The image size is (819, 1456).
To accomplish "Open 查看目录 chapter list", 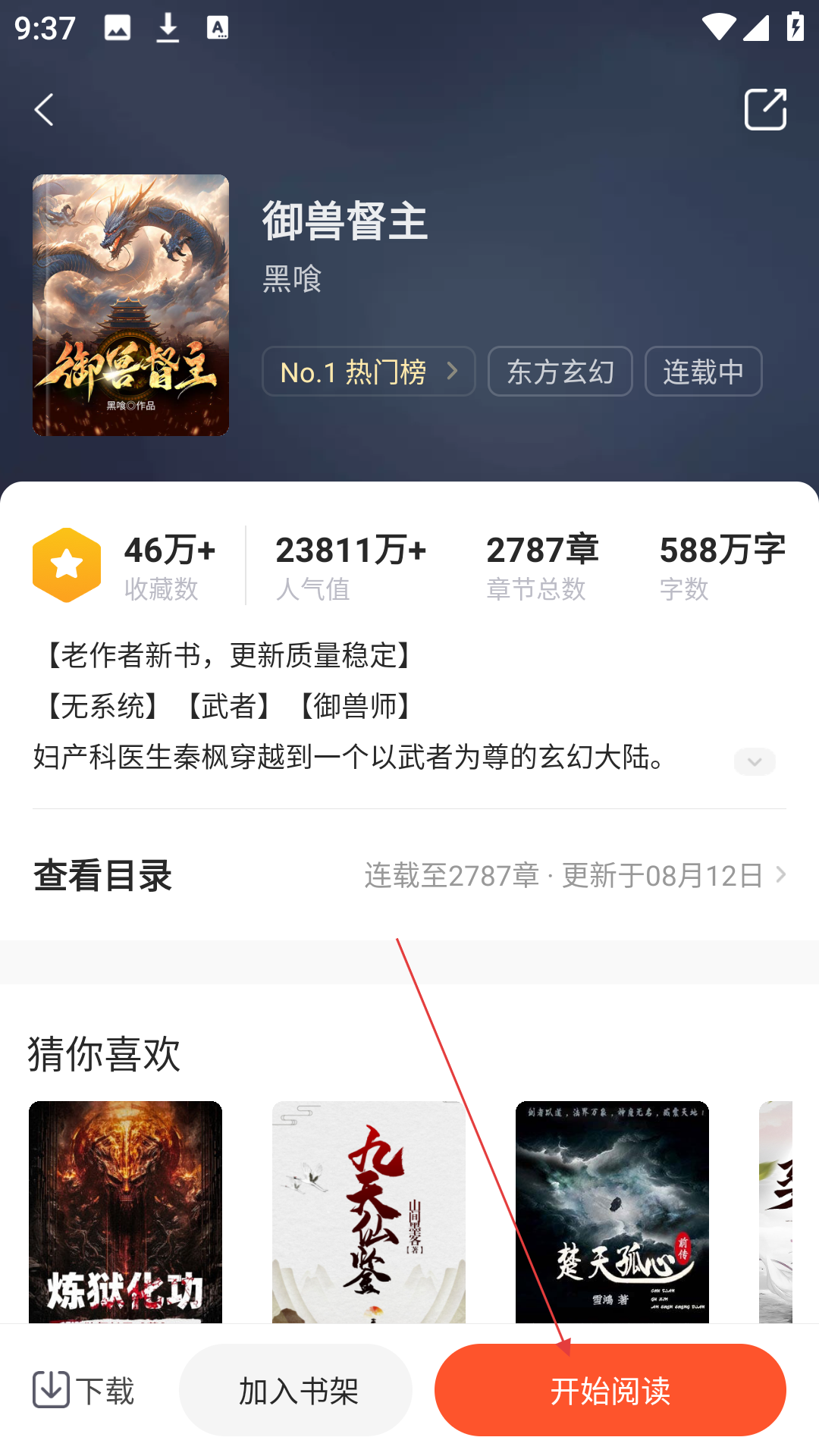I will [x=409, y=875].
